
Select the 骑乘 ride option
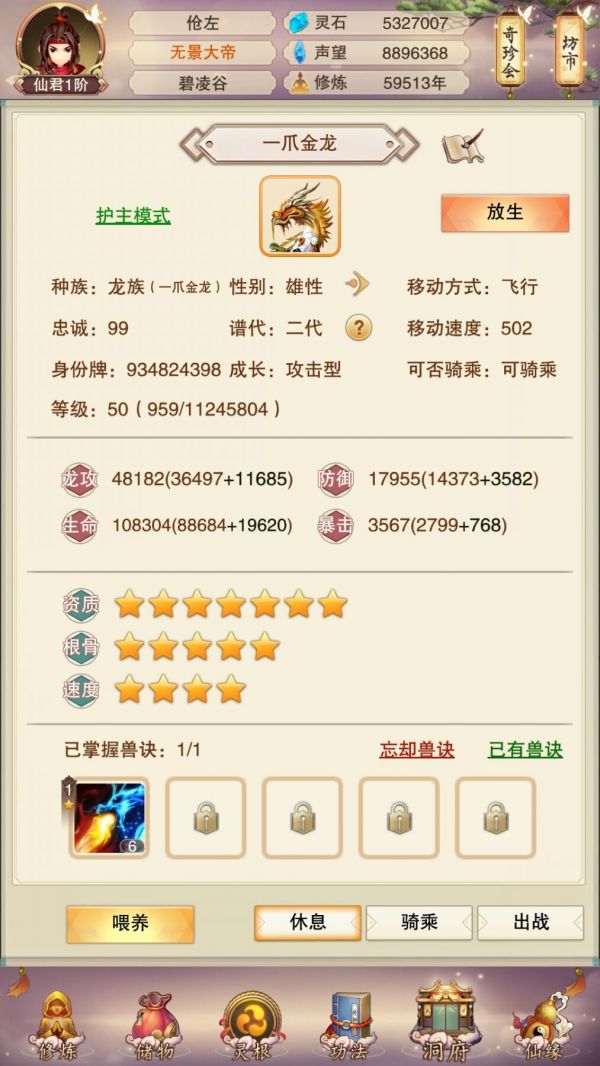pyautogui.click(x=419, y=922)
